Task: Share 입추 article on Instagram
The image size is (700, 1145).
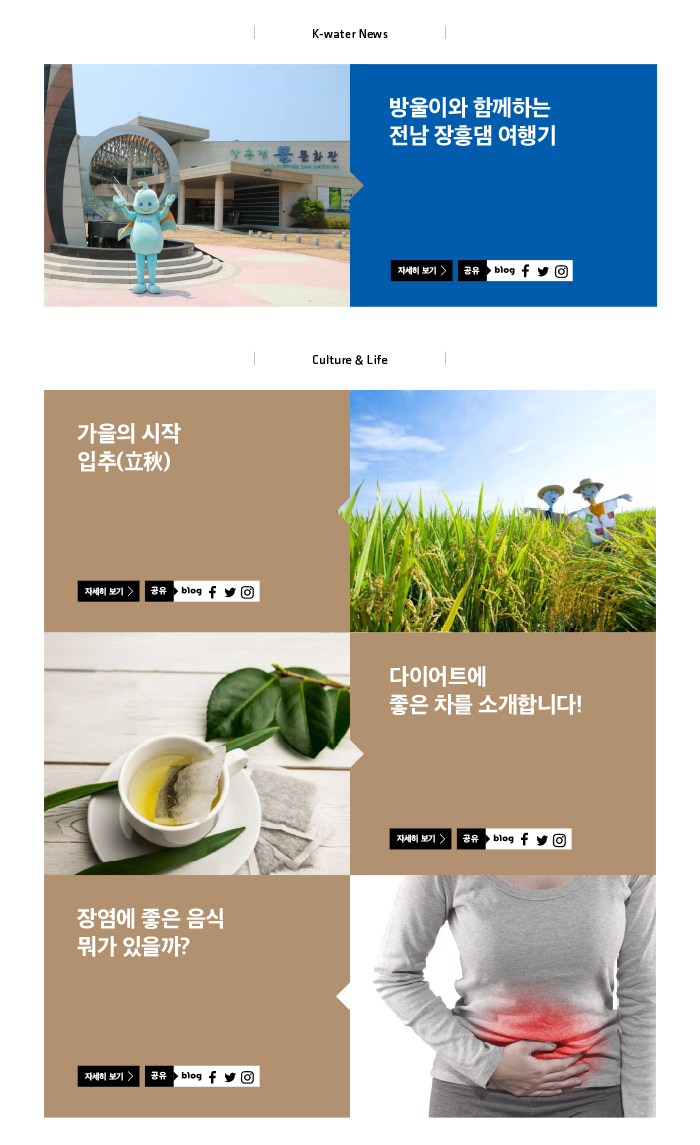Action: point(248,592)
